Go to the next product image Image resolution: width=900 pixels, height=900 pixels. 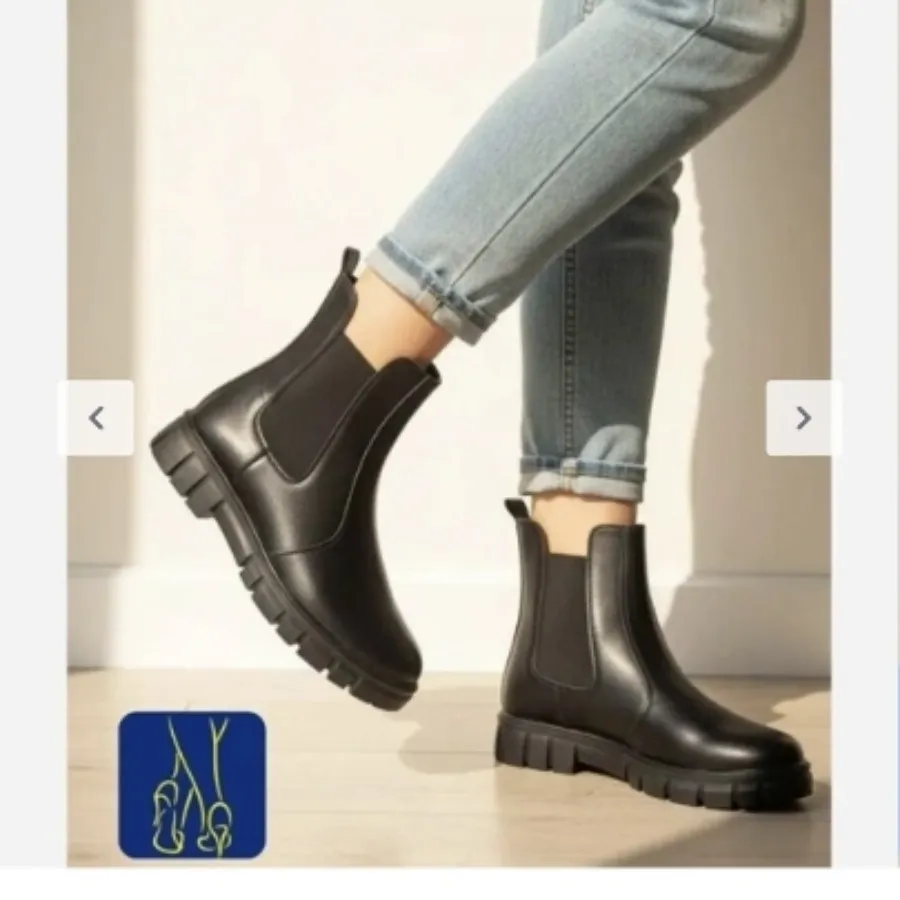point(802,418)
